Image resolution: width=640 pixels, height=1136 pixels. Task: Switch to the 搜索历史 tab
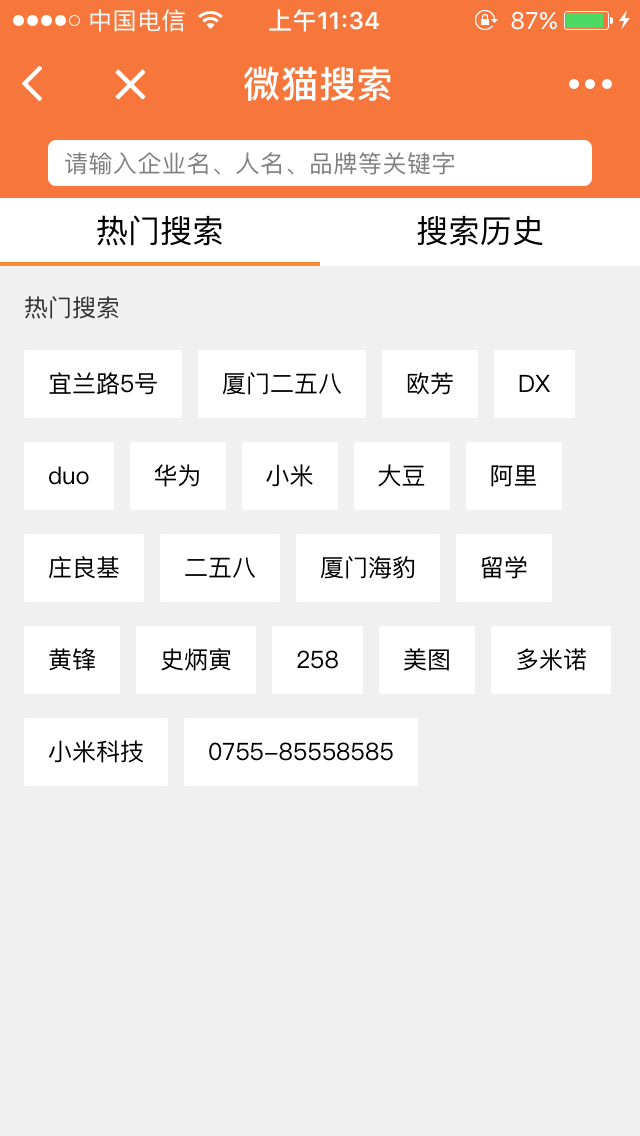[480, 231]
